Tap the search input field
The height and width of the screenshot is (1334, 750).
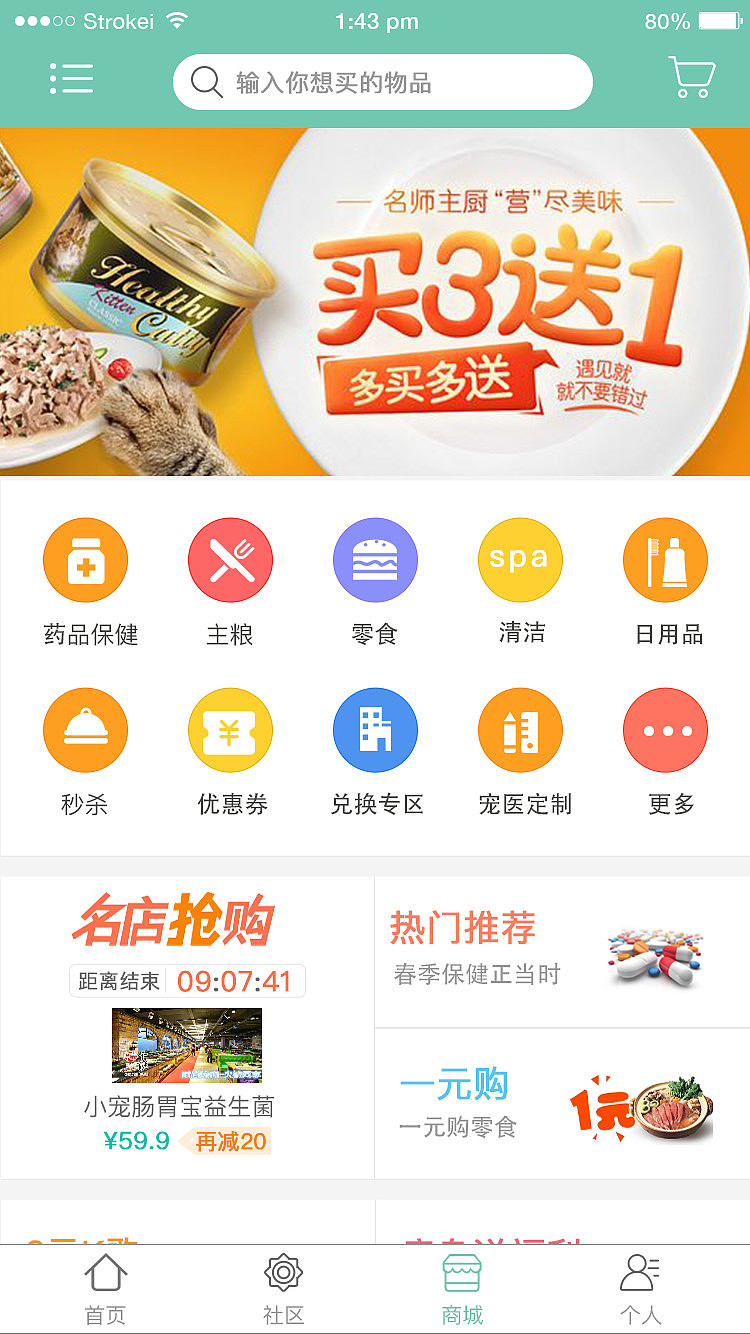pos(383,82)
